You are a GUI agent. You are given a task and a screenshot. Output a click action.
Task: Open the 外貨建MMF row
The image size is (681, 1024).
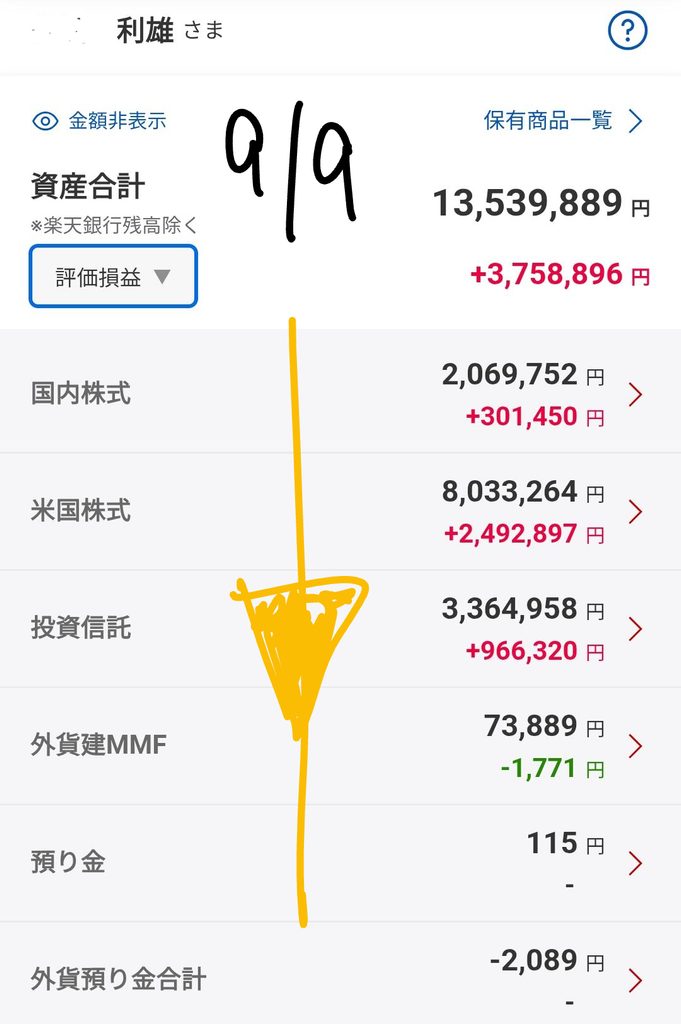(340, 746)
